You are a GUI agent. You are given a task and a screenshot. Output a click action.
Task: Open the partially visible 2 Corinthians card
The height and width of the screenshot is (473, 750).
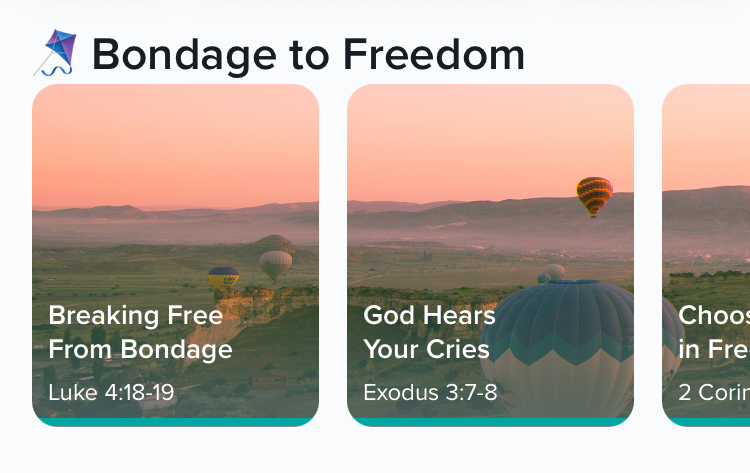(x=706, y=255)
